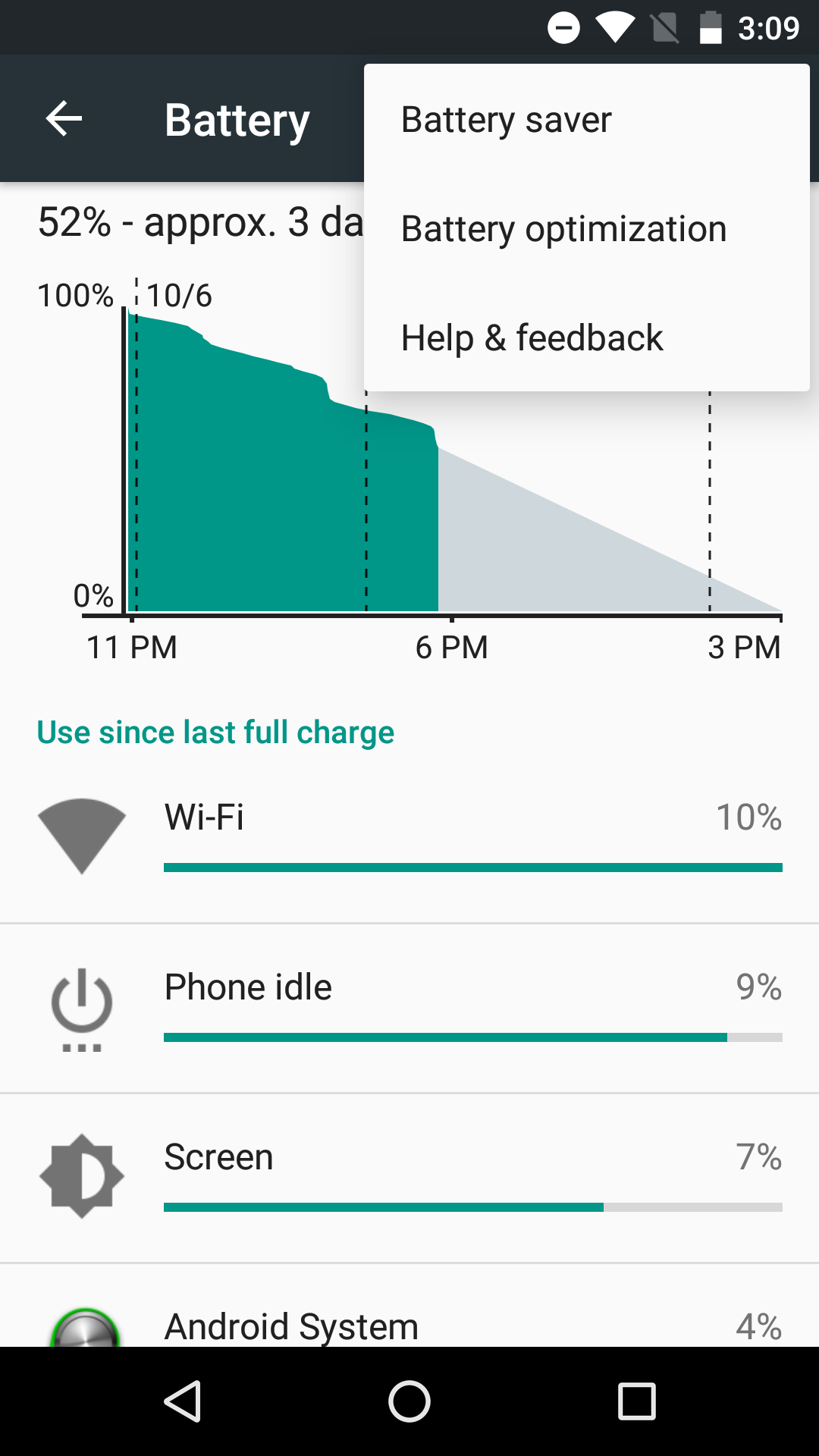Open Battery saver from the menu
The height and width of the screenshot is (1456, 819).
(586, 119)
